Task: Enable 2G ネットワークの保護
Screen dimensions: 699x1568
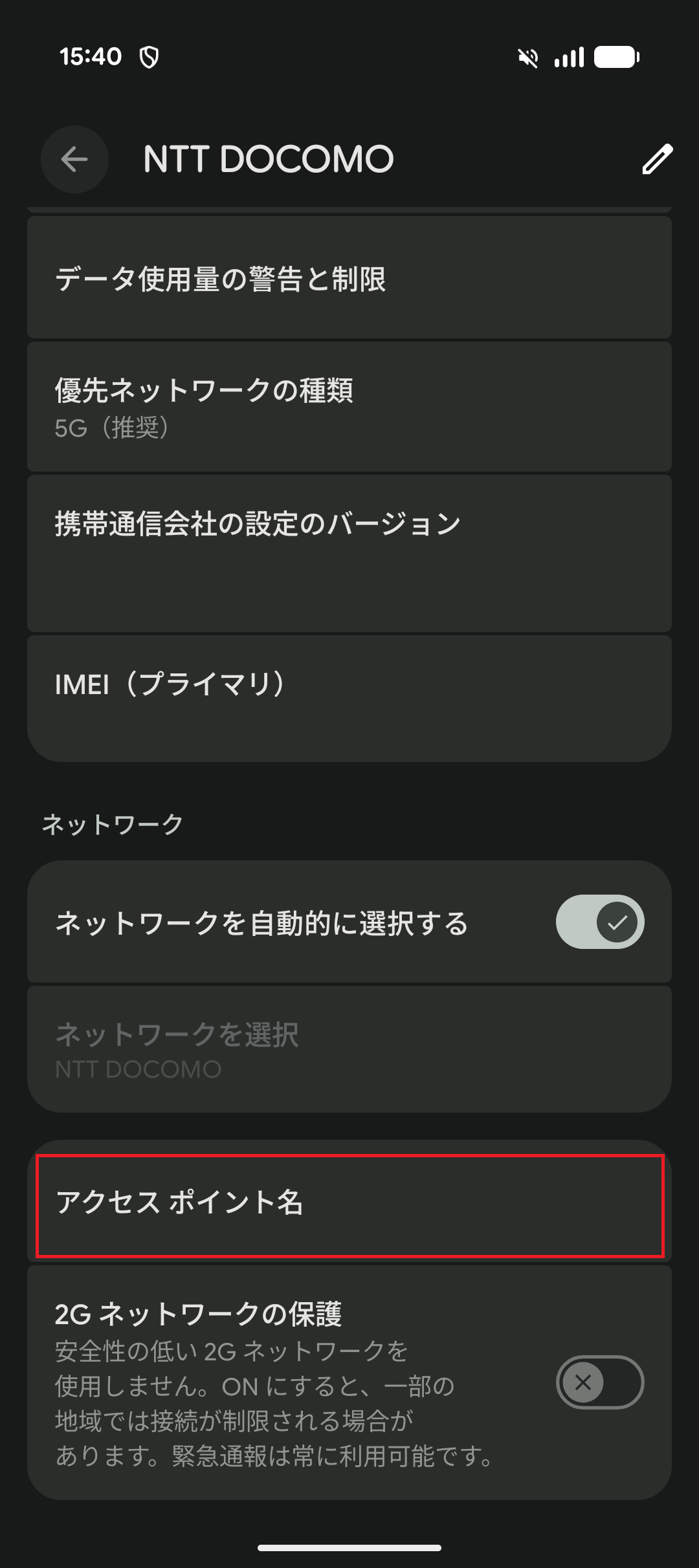Action: coord(599,1382)
